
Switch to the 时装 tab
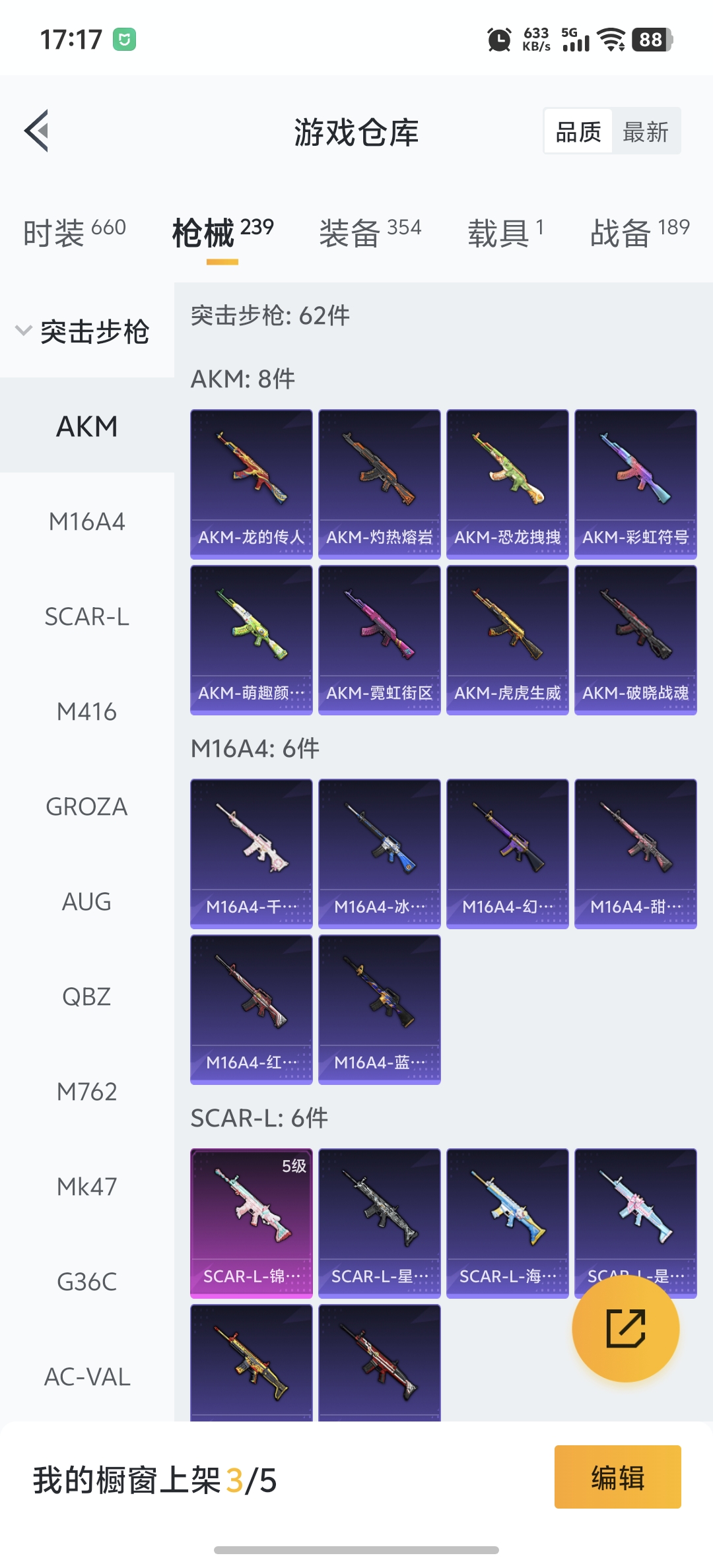74,232
